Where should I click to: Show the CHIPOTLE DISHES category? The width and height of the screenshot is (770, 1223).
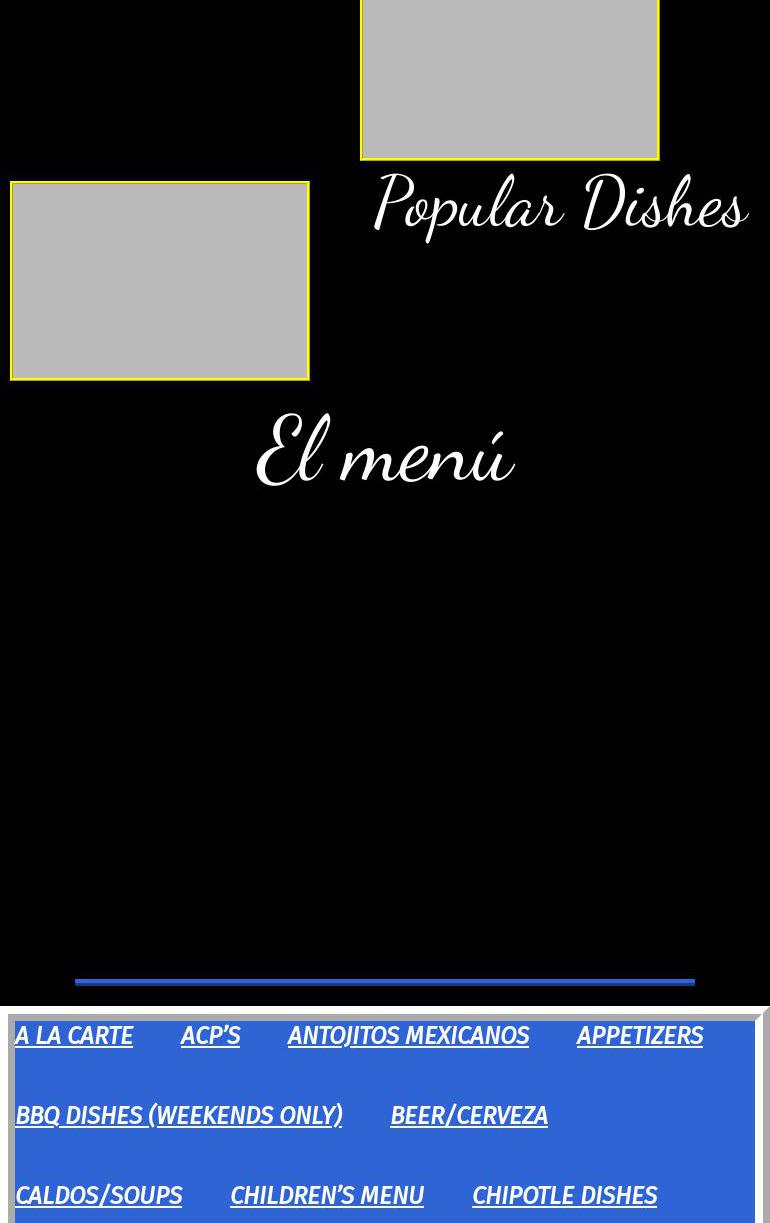[x=564, y=1196]
